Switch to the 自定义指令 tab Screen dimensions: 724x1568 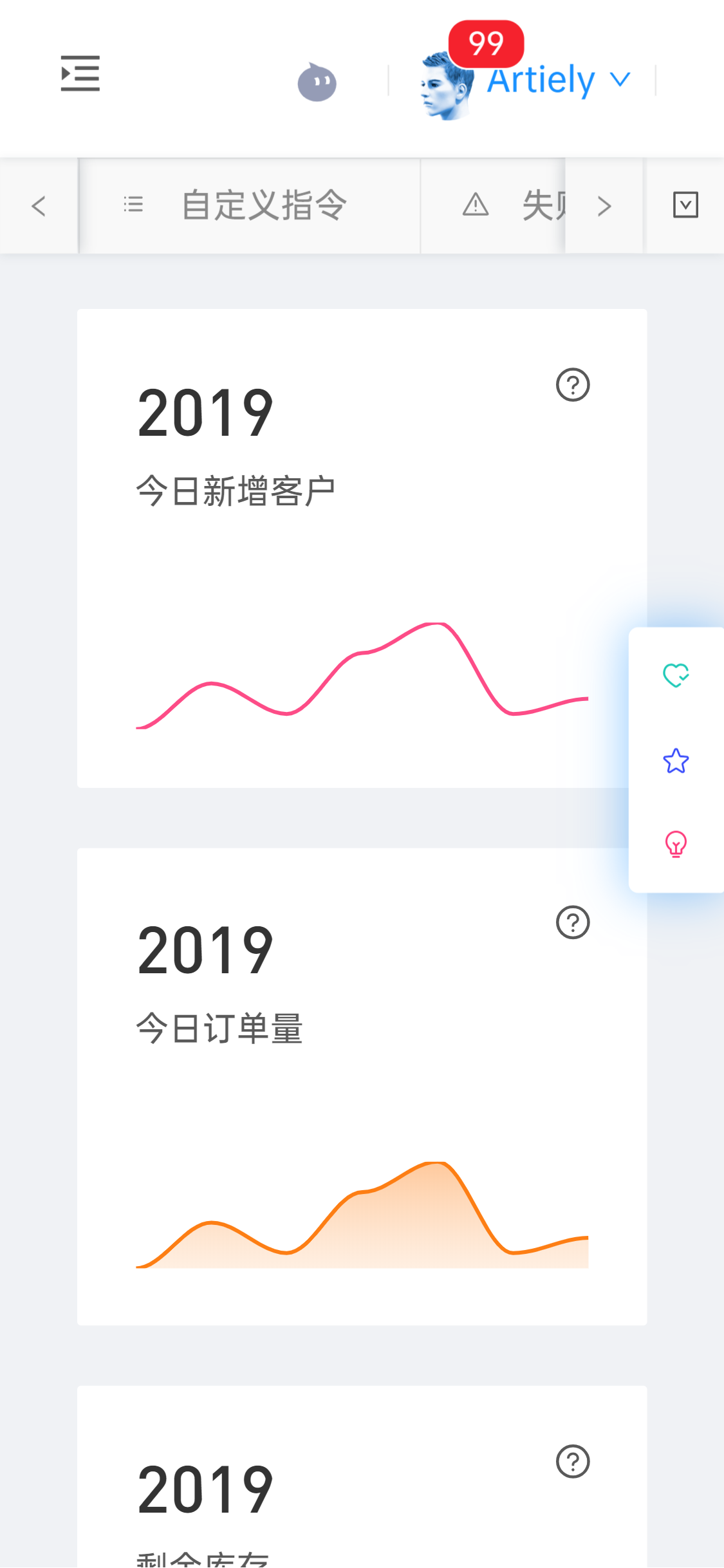point(250,205)
